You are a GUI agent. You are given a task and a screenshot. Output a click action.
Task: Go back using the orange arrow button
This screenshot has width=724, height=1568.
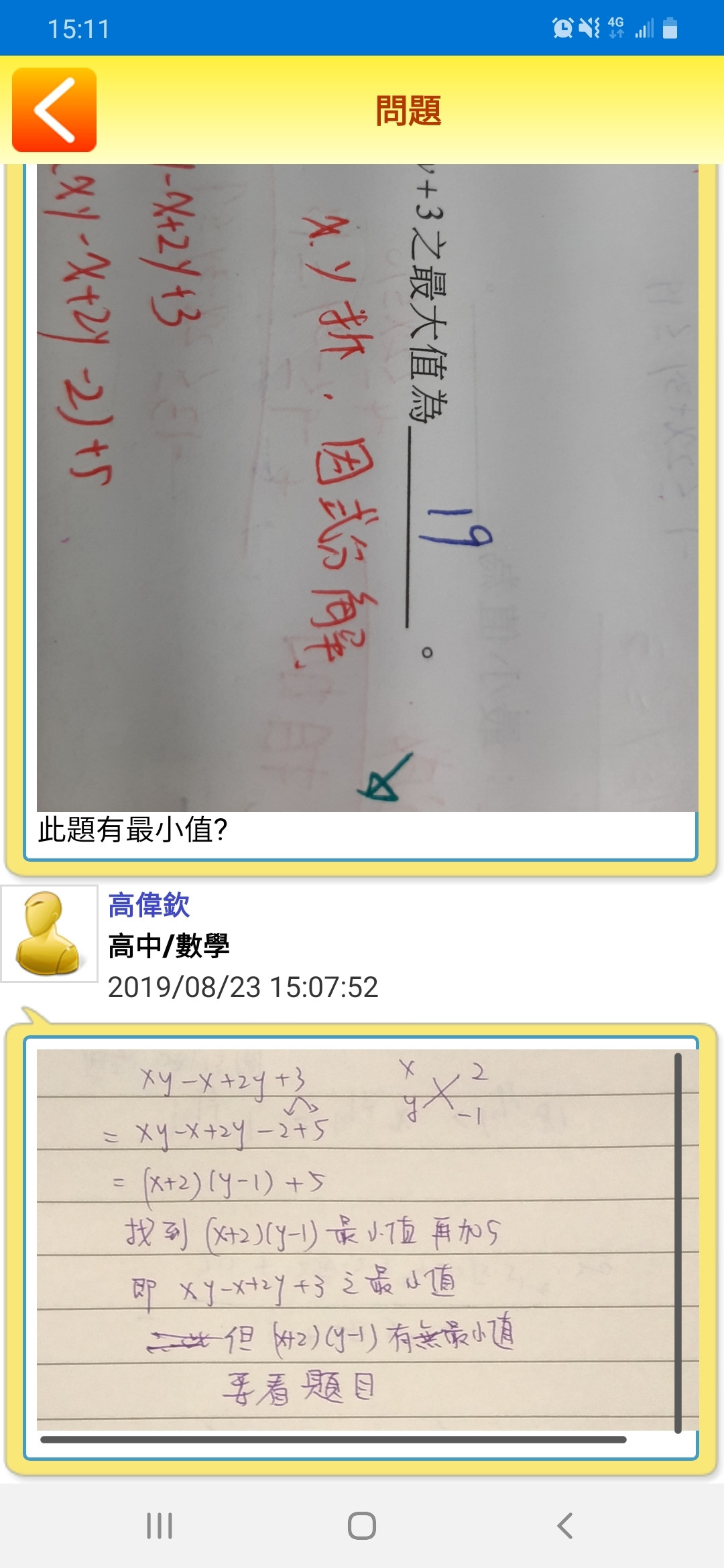pos(54,110)
